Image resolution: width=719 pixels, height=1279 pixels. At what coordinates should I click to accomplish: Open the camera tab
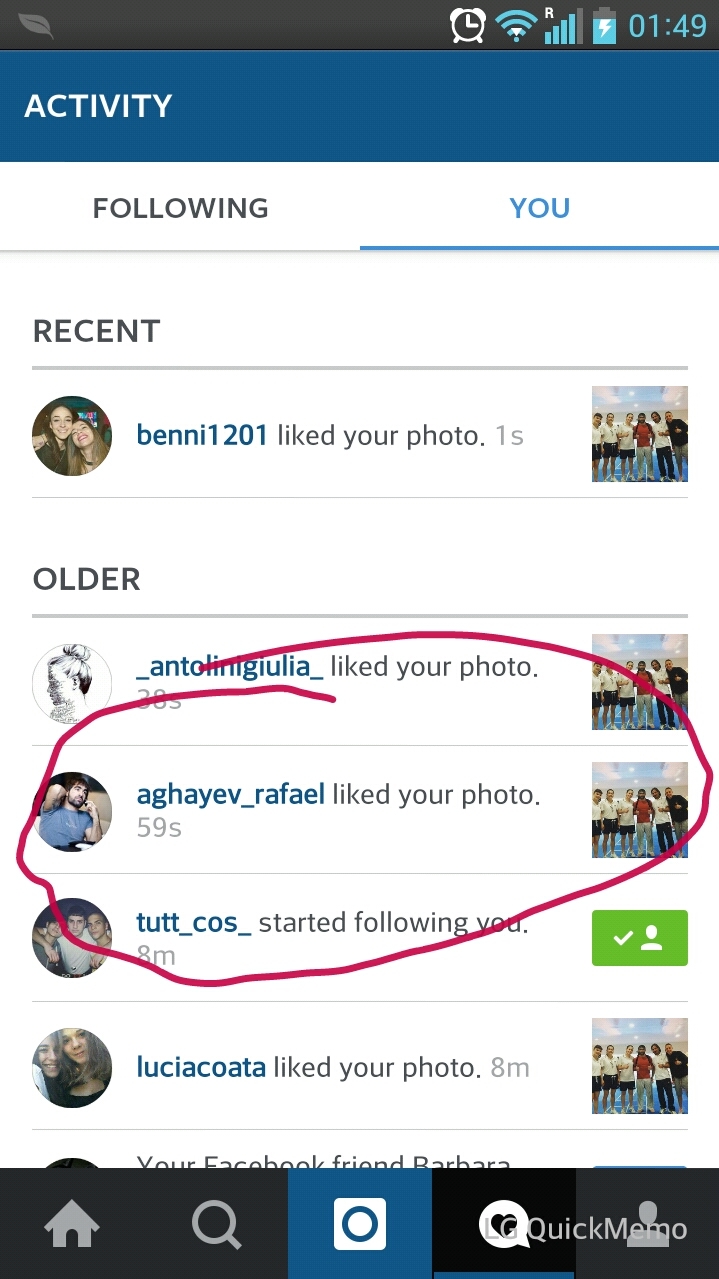click(x=360, y=1224)
